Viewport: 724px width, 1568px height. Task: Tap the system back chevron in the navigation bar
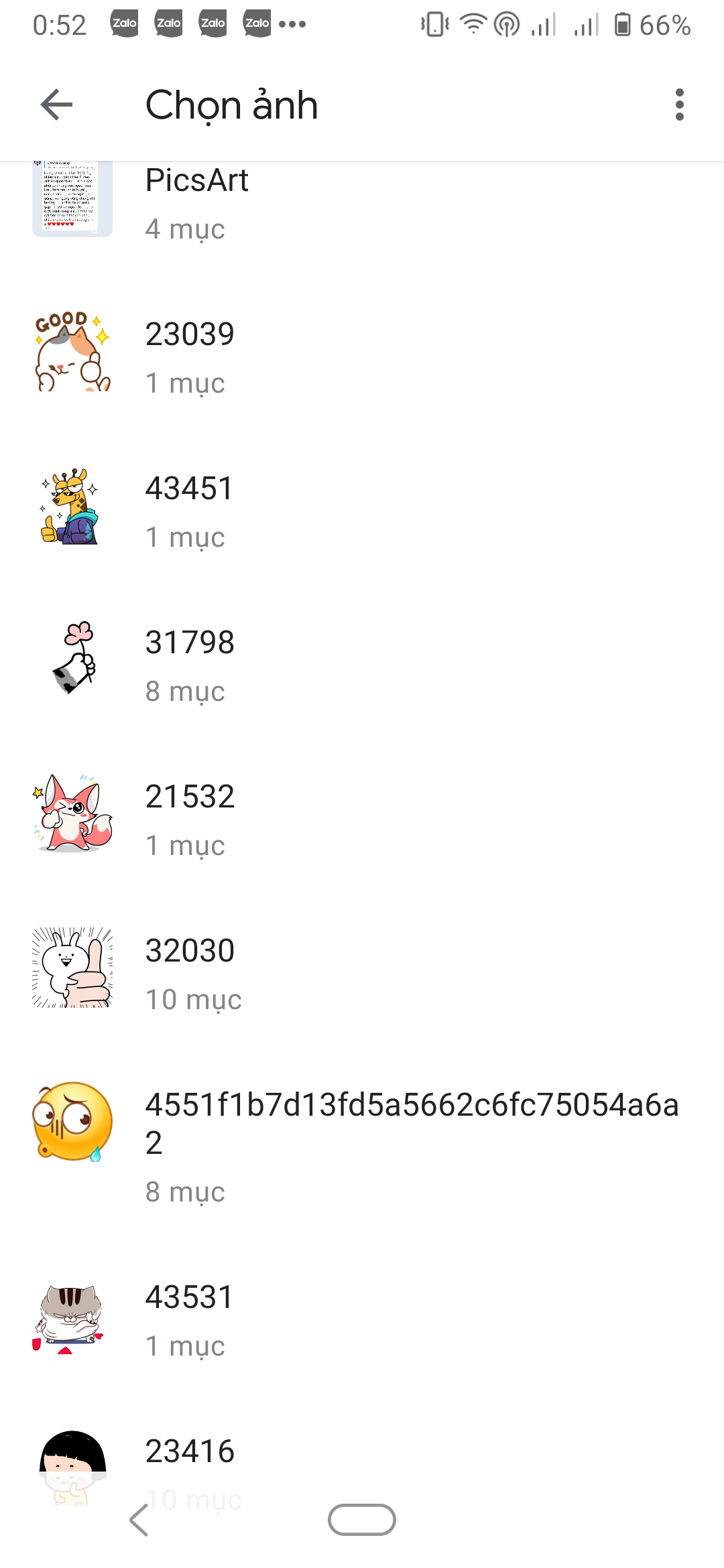(139, 1520)
